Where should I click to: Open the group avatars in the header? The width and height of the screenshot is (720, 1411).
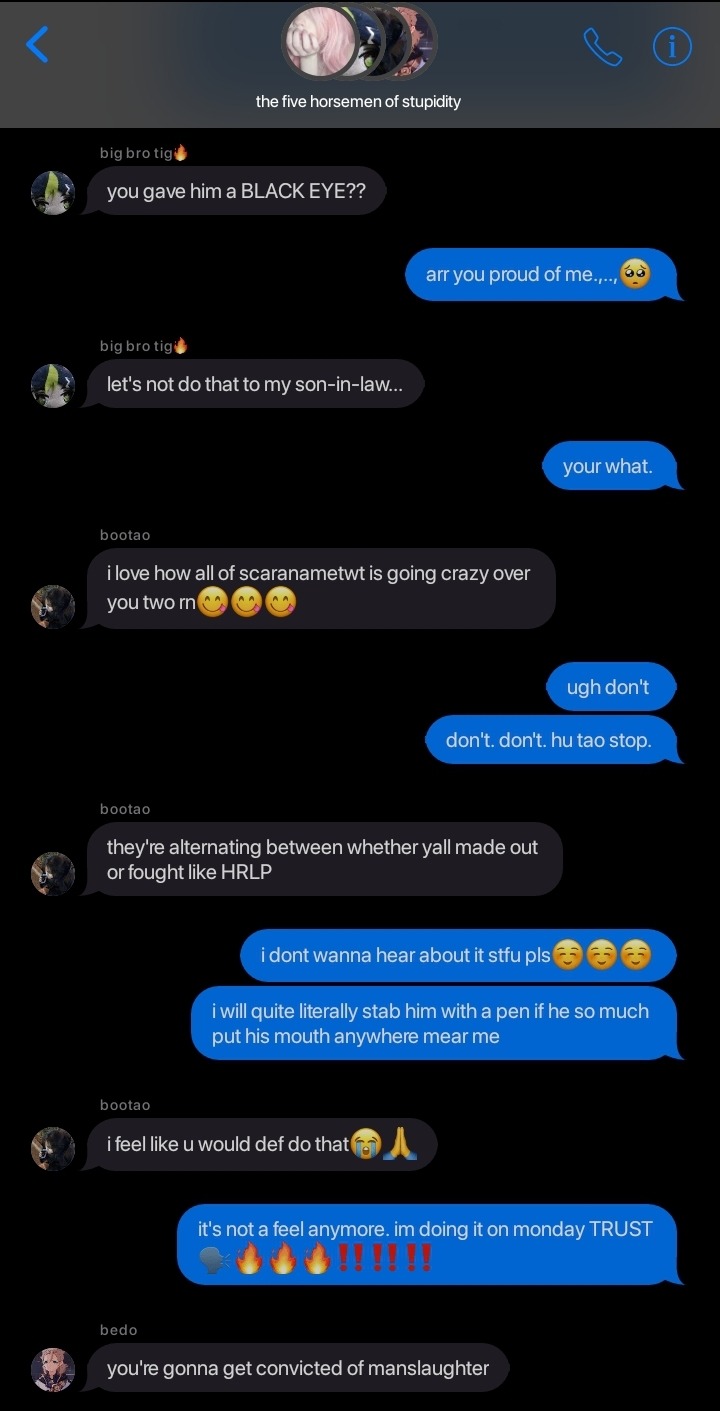(359, 43)
